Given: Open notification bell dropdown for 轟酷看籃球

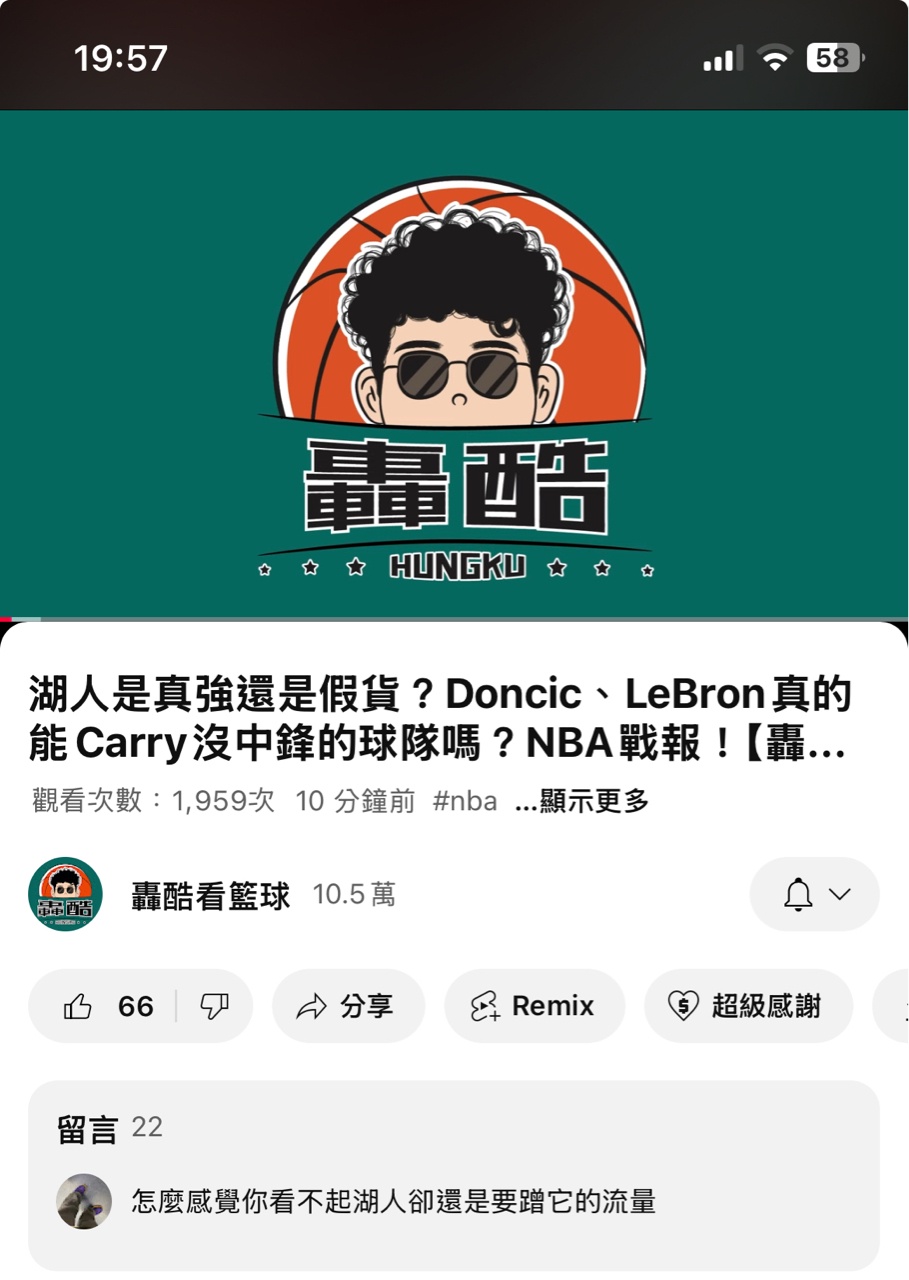Looking at the screenshot, I should 814,894.
